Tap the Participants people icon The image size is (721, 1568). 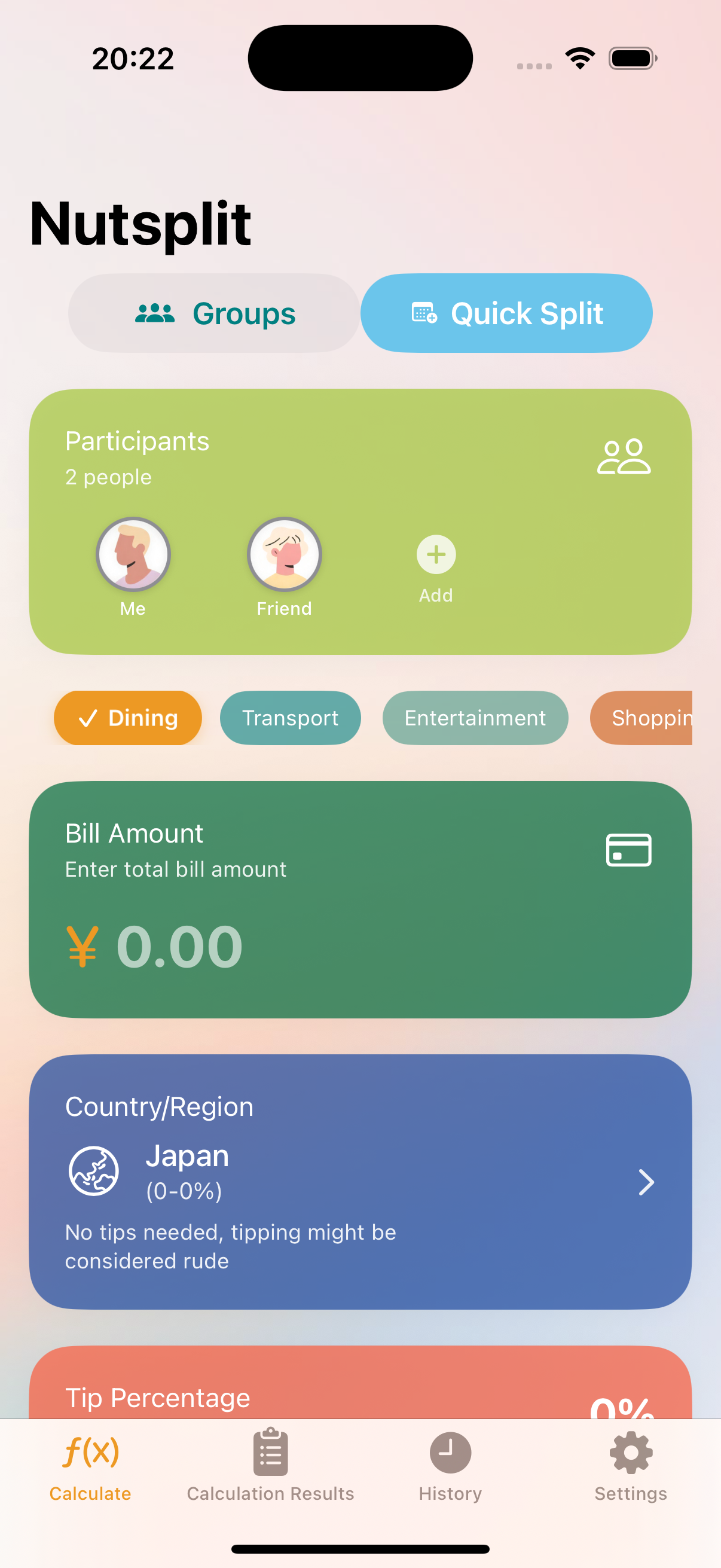[x=625, y=455]
